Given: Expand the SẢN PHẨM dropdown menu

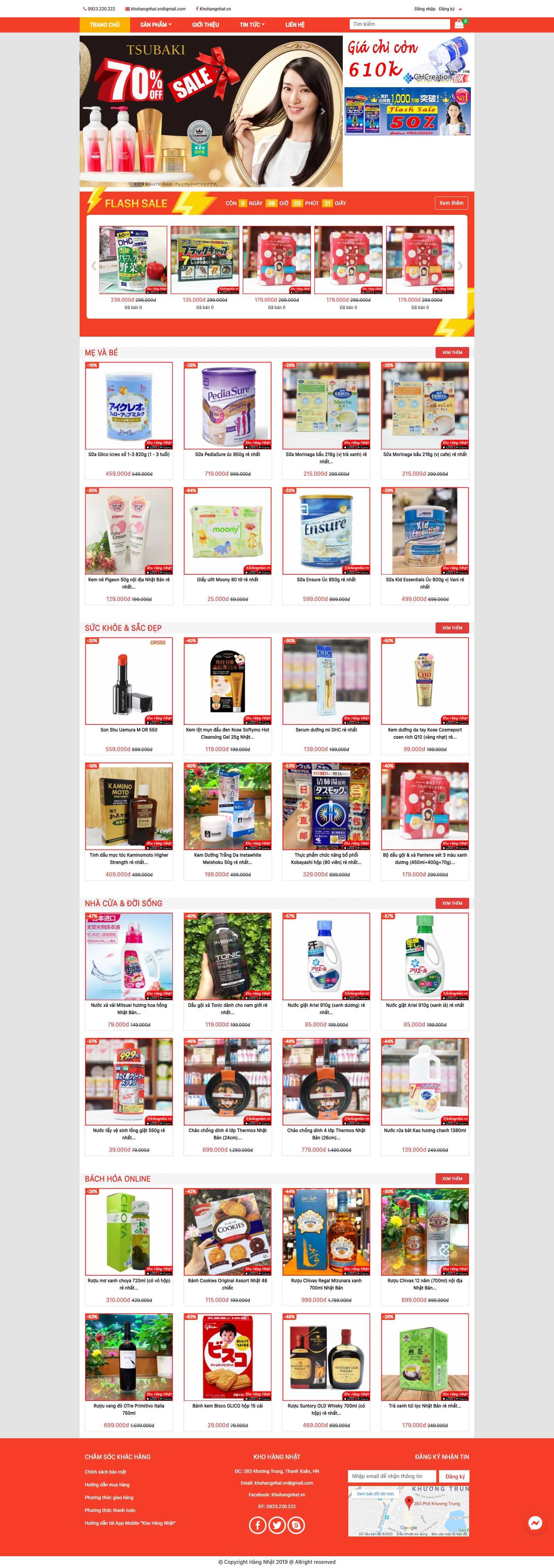Looking at the screenshot, I should pyautogui.click(x=155, y=25).
